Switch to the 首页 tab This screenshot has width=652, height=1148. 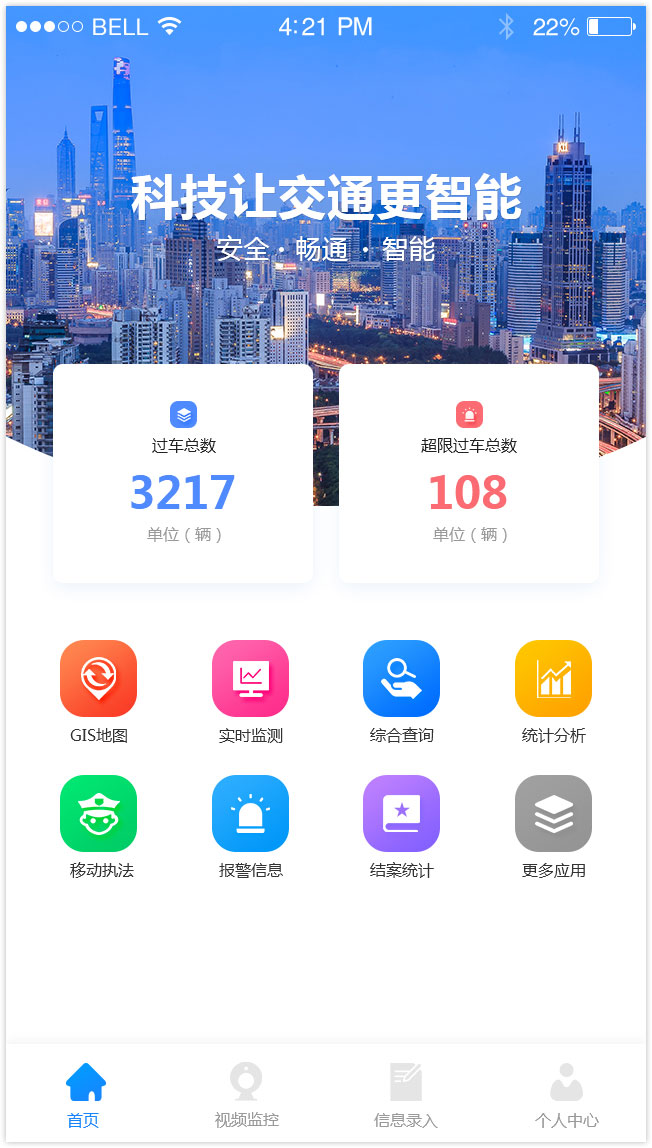point(84,1095)
